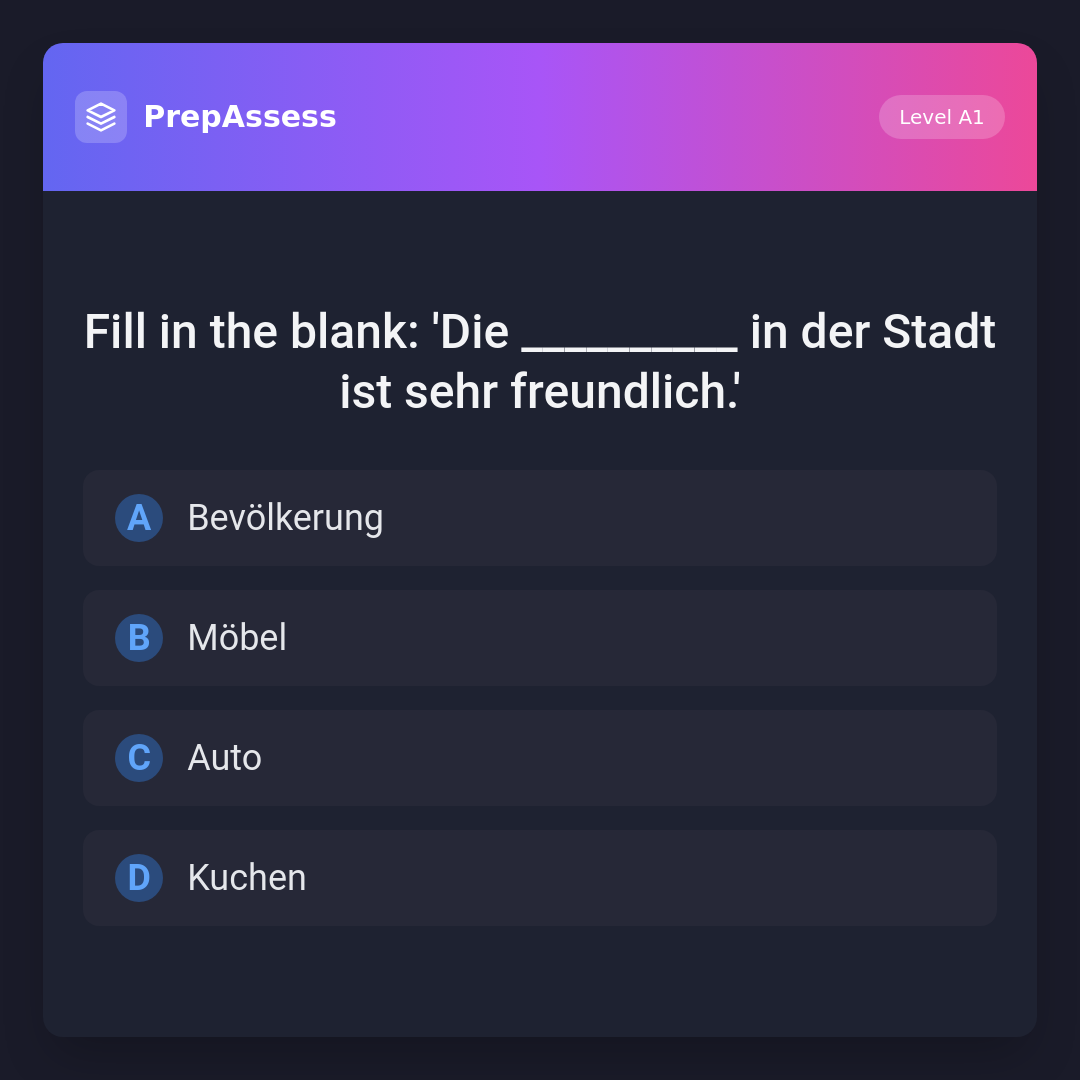Viewport: 1080px width, 1080px height.
Task: Choose option B Möbel
Action: (x=540, y=638)
